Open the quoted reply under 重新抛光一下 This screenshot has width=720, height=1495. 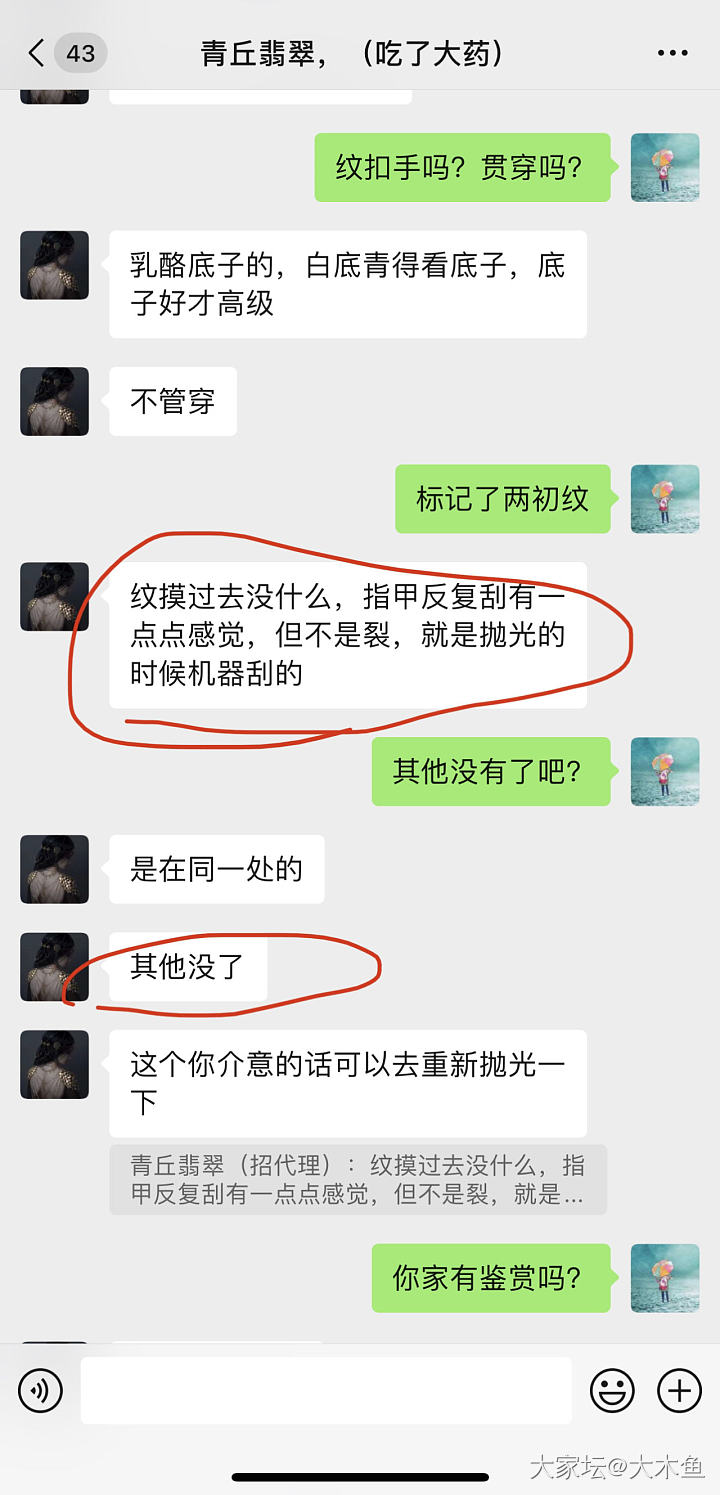pyautogui.click(x=358, y=1180)
